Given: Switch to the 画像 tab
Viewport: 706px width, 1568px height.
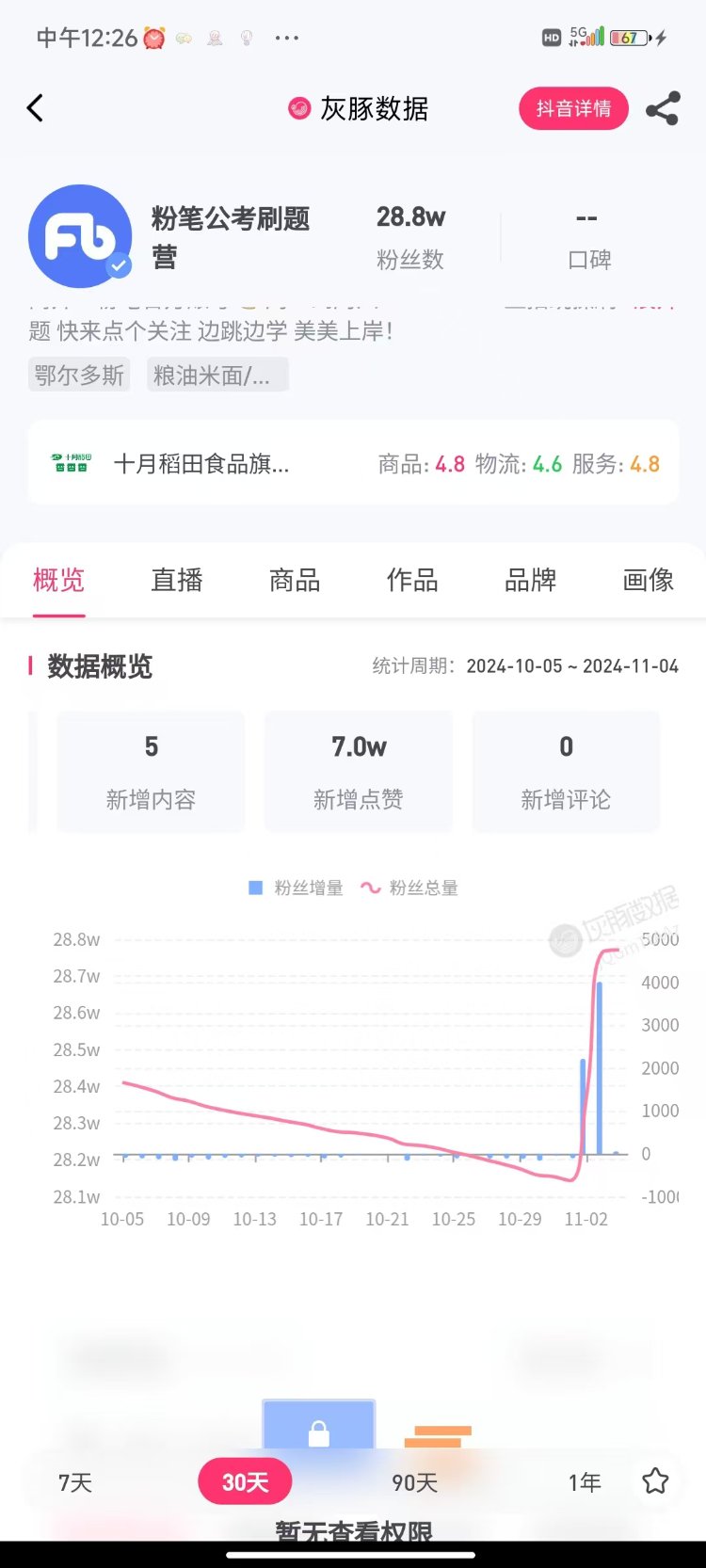Looking at the screenshot, I should click(x=648, y=581).
